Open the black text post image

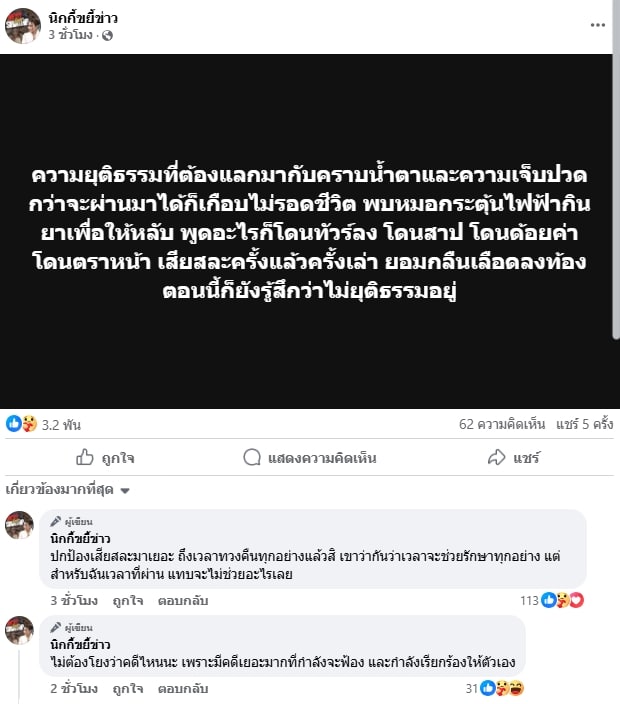(x=310, y=231)
